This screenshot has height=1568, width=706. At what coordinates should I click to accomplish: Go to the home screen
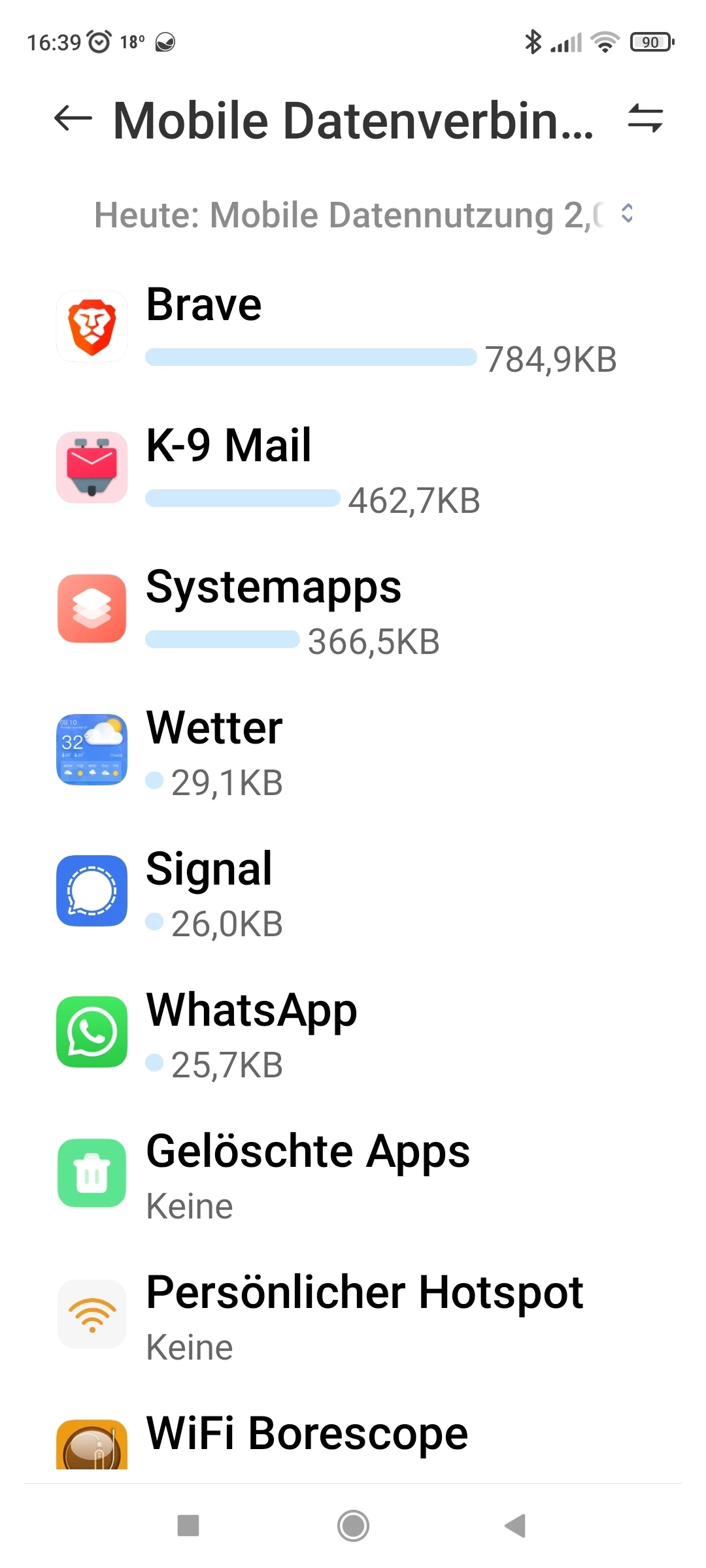(x=353, y=1526)
